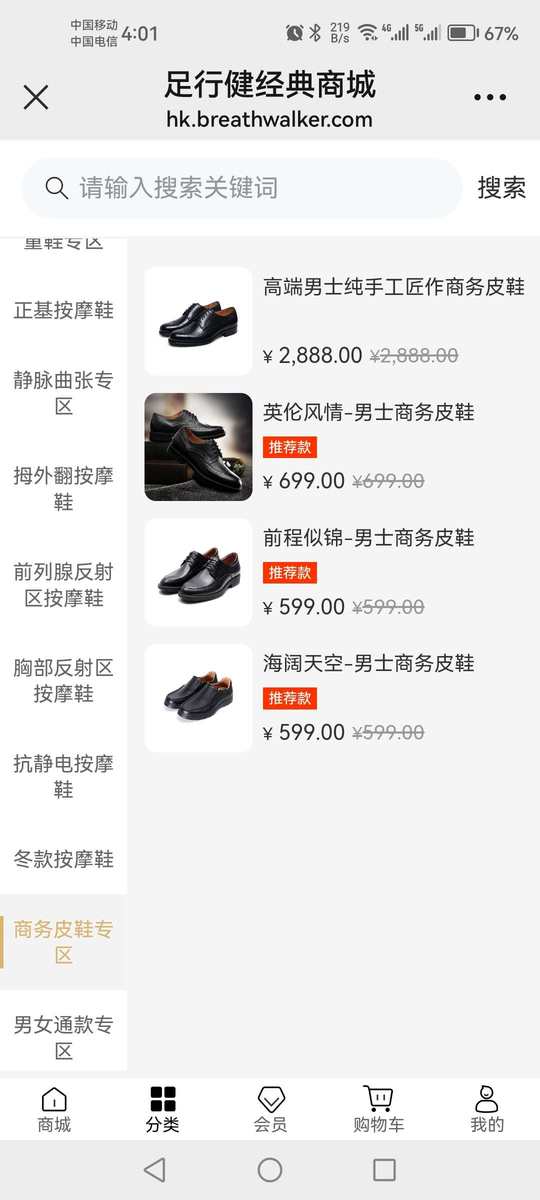
Task: Focus the 请输入搜索关键词 search field
Action: click(x=242, y=188)
